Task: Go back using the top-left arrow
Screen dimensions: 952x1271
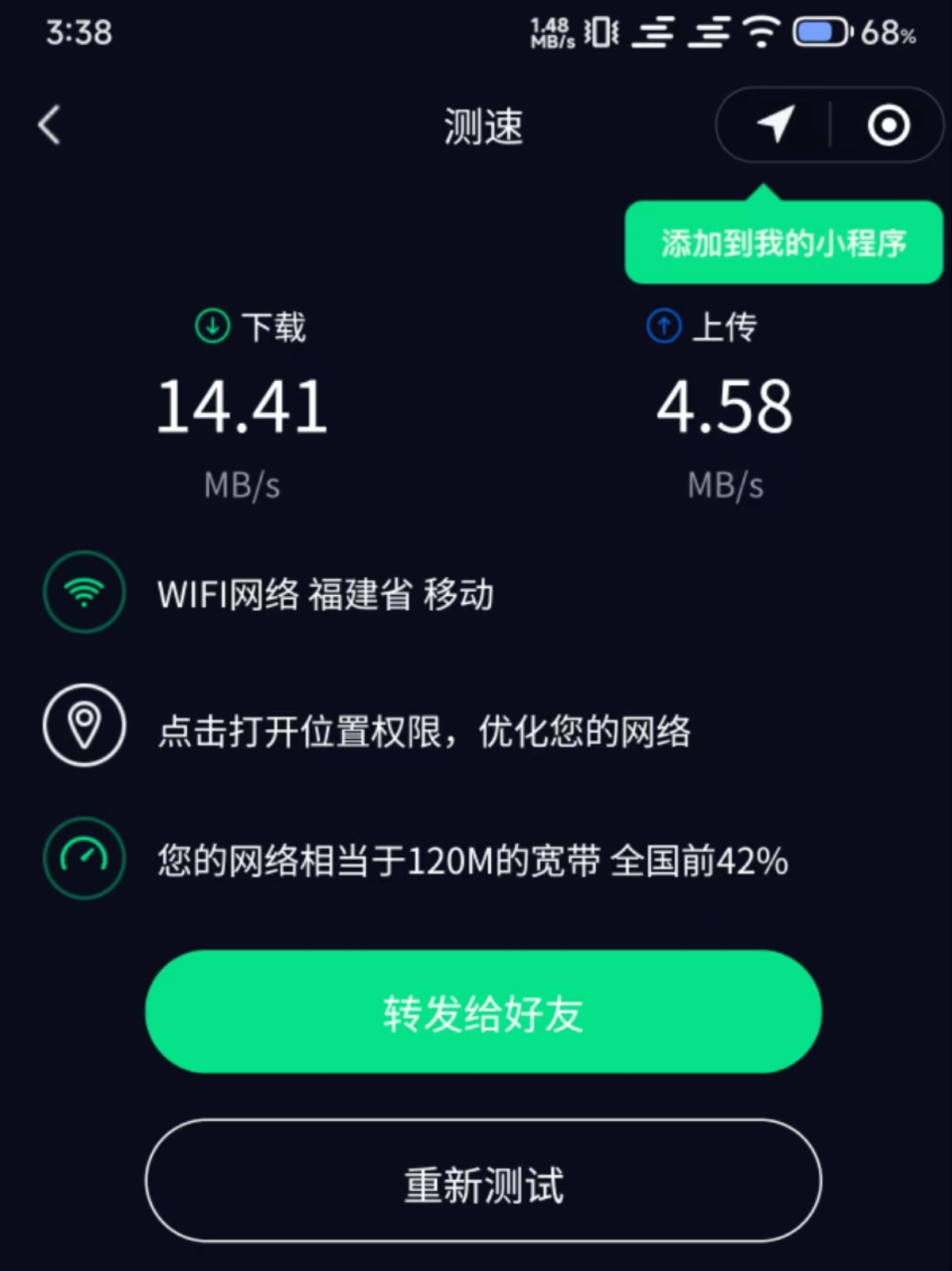Action: coord(49,125)
